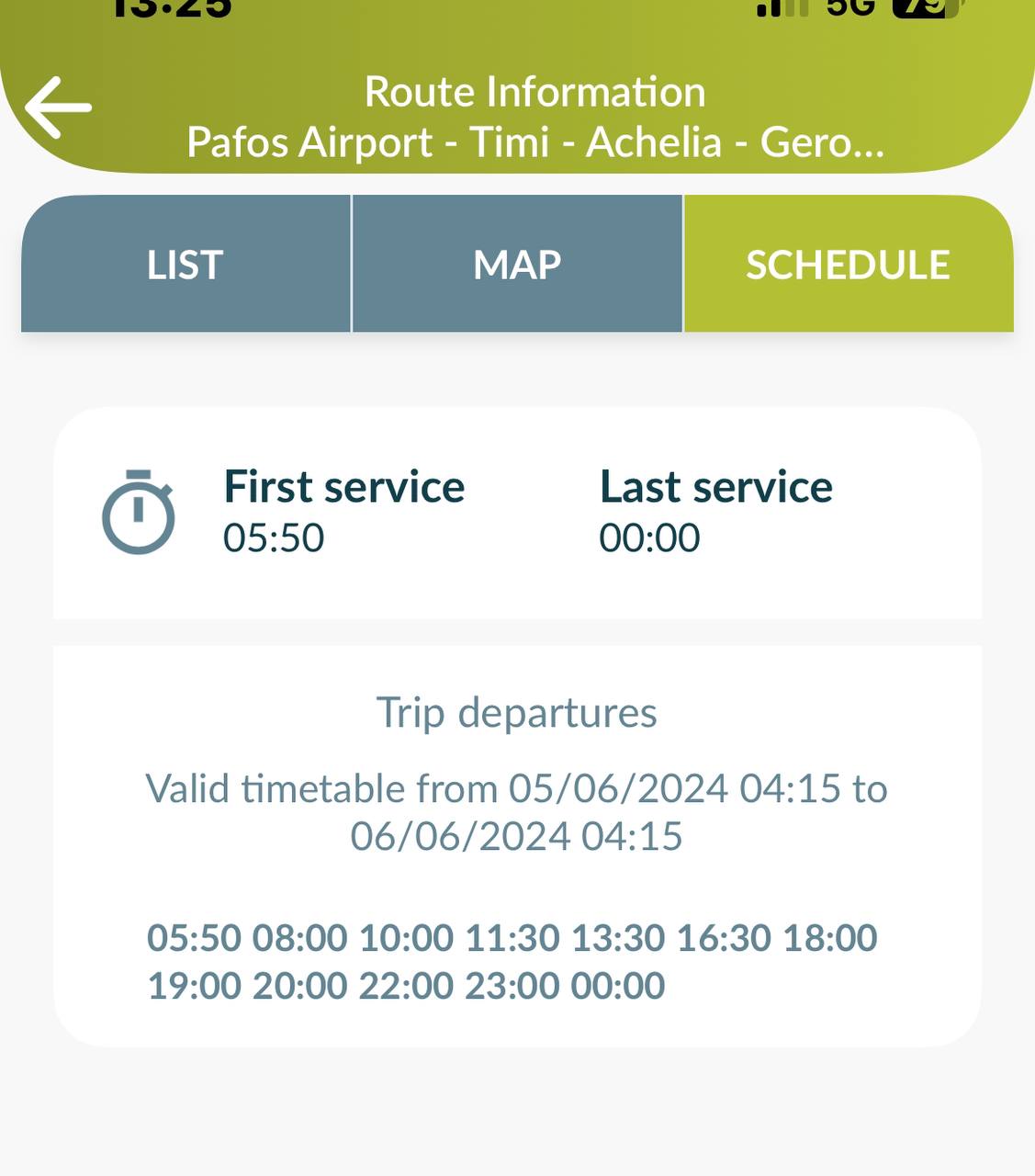Select the SCHEDULE tab
Image resolution: width=1035 pixels, height=1176 pixels.
(848, 265)
